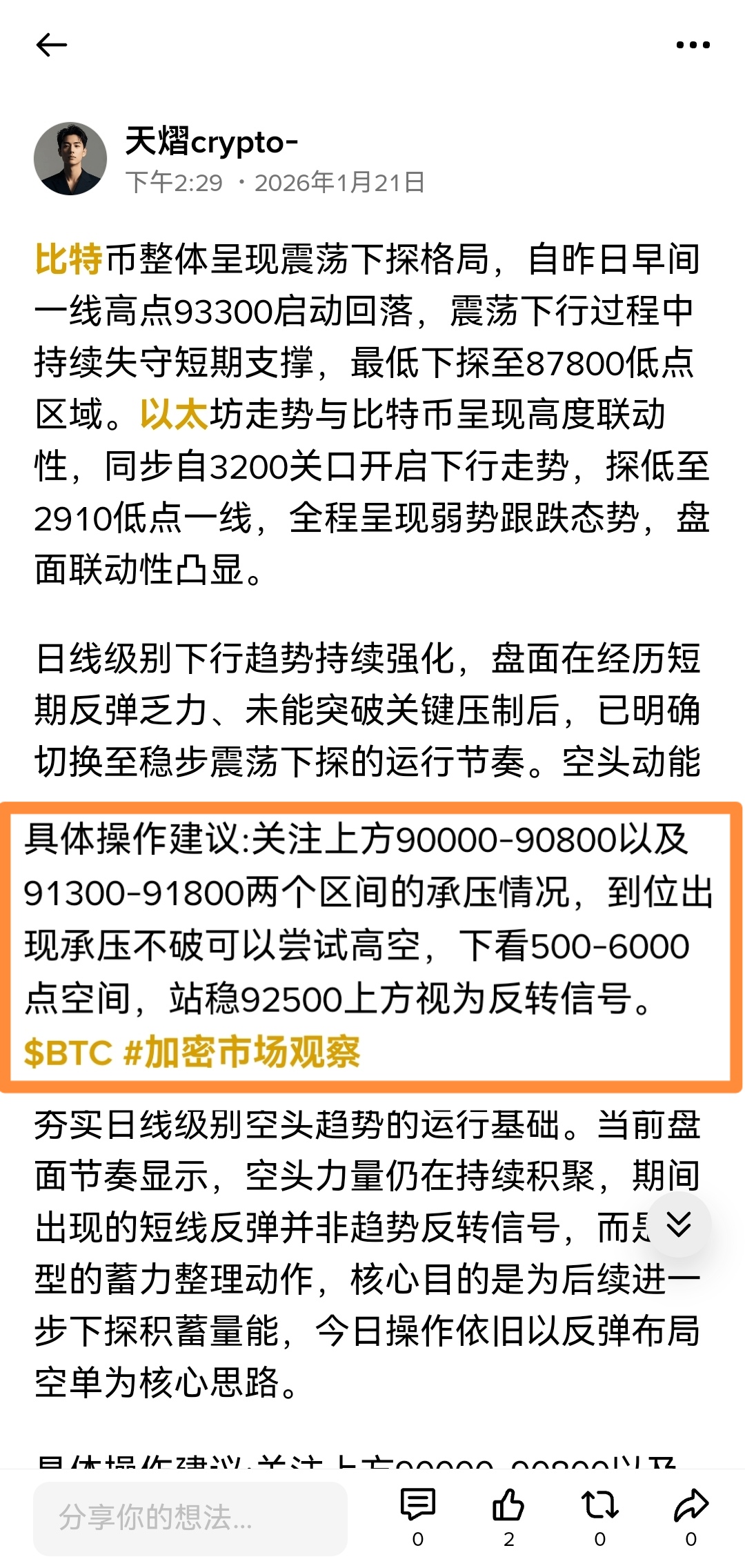Open the 比特 highlighted coin link
Image resolution: width=745 pixels, height=1568 pixels.
click(x=69, y=260)
